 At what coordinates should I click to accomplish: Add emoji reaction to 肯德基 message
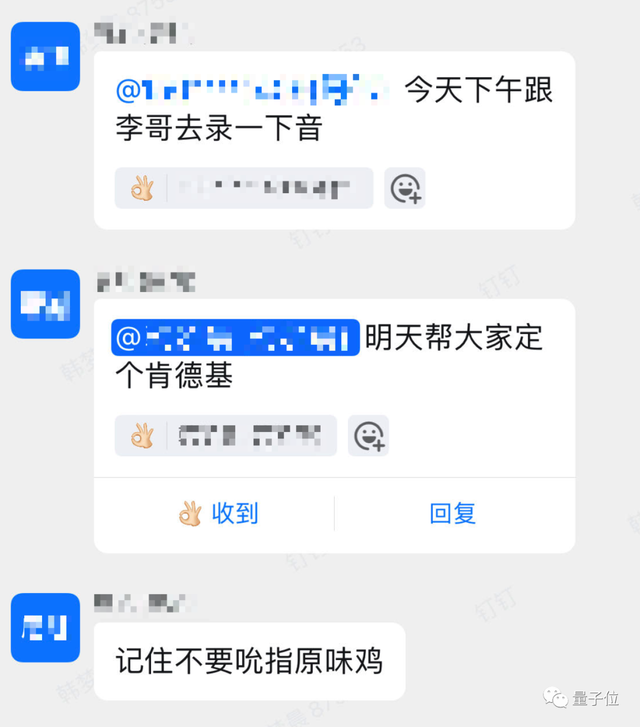368,436
